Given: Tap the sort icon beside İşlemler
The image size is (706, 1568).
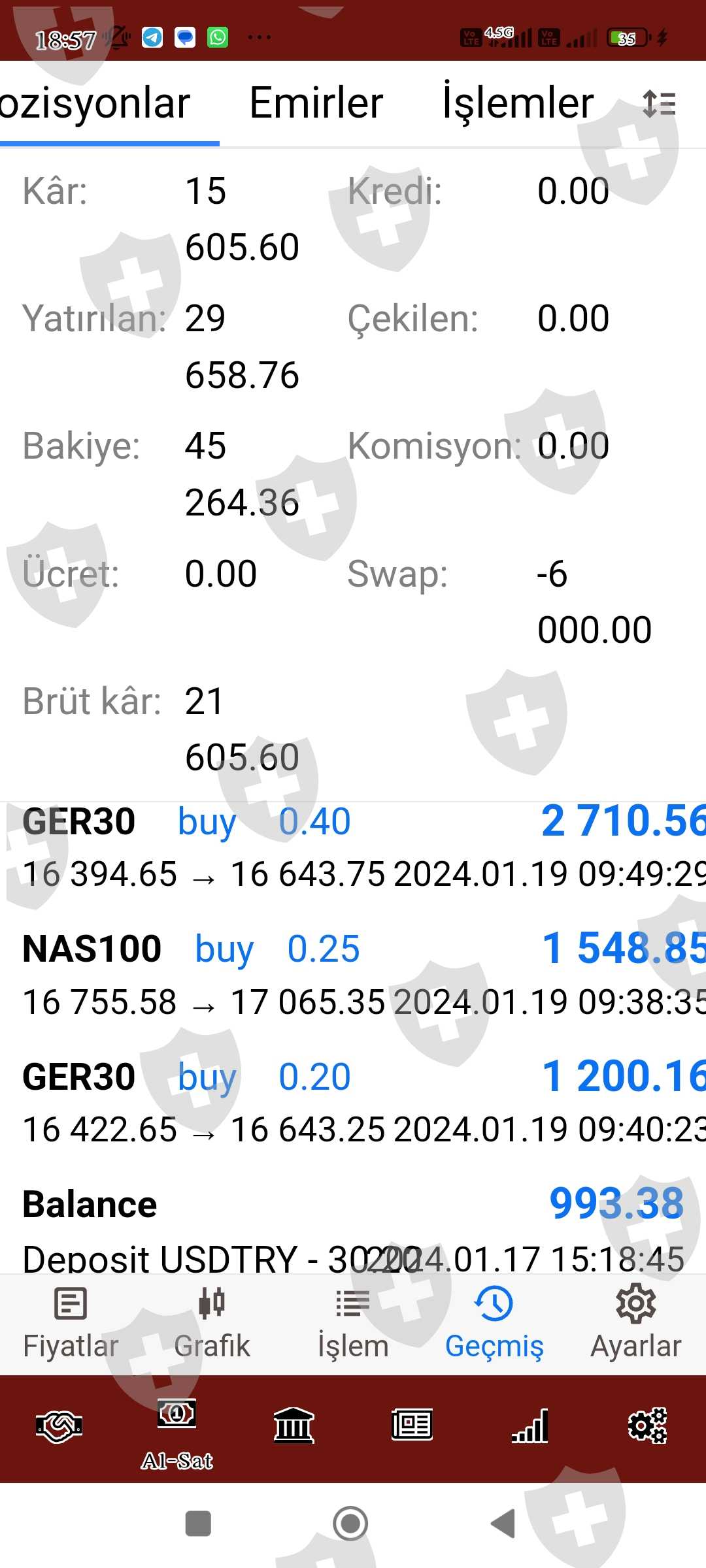Looking at the screenshot, I should 659,105.
